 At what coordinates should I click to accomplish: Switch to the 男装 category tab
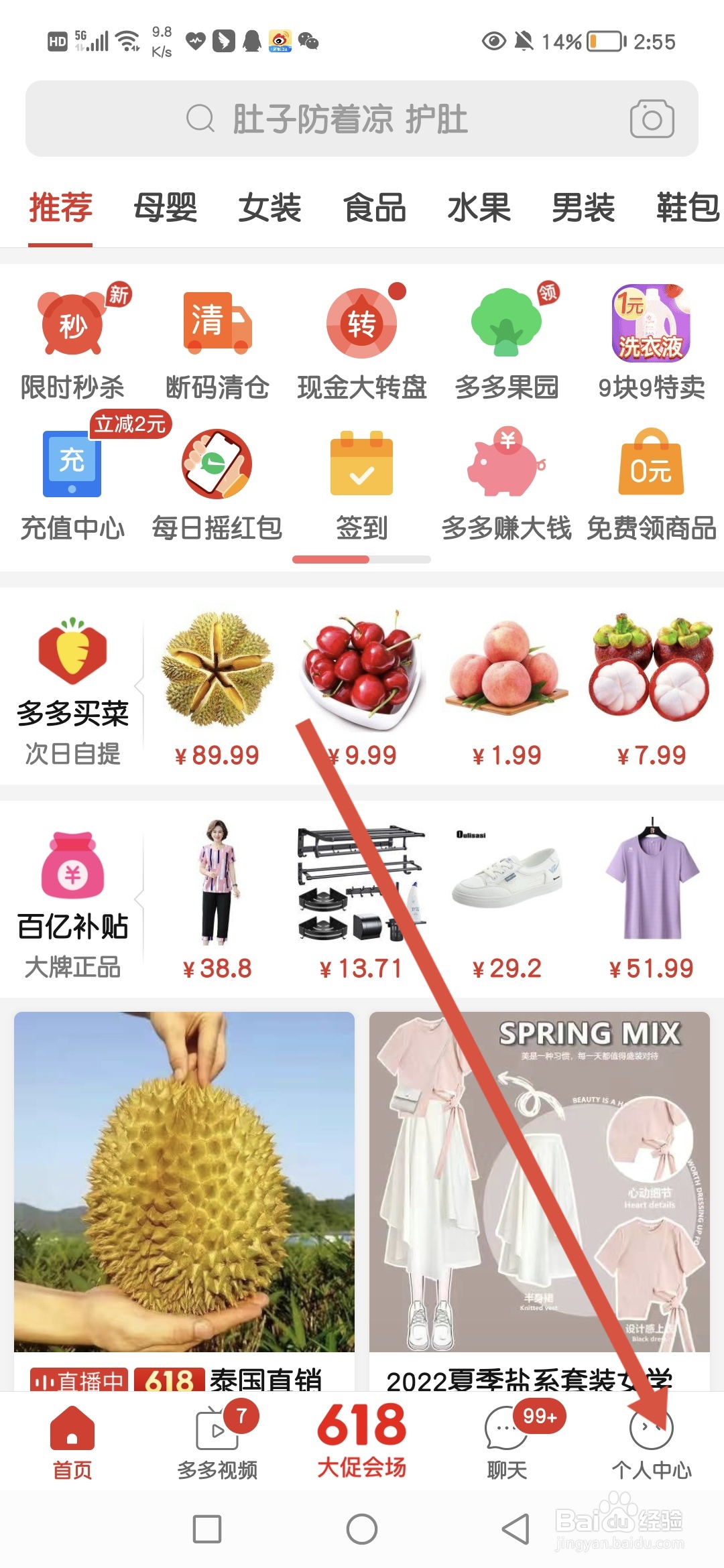tap(583, 208)
